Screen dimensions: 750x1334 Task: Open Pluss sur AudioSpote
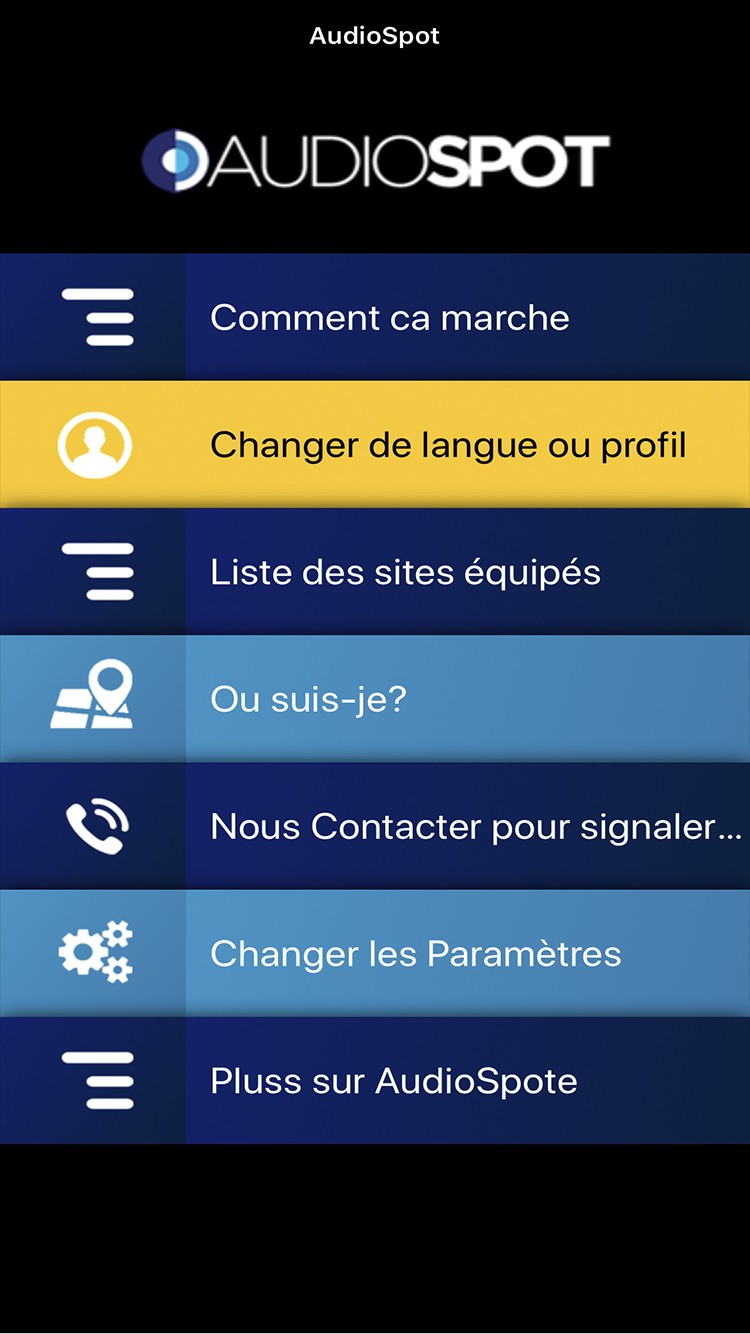(375, 1080)
